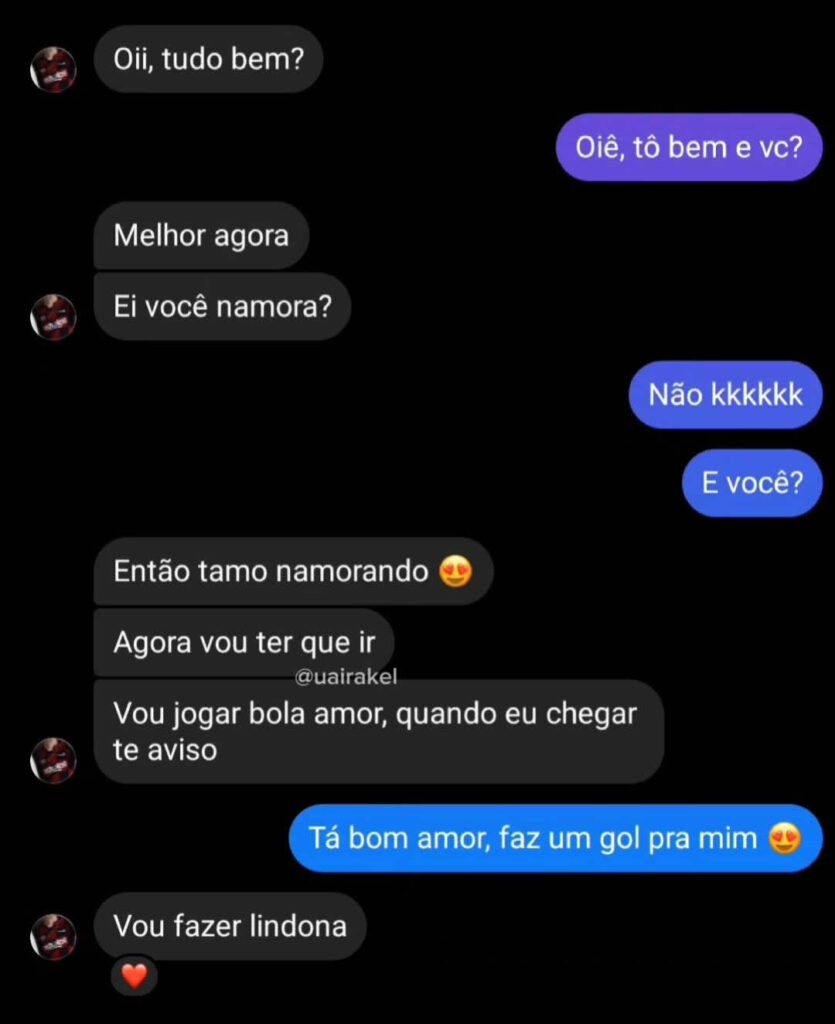Screen dimensions: 835x1024
Task: Select the 'Agora vou ter que ir' bubble
Action: pos(244,642)
